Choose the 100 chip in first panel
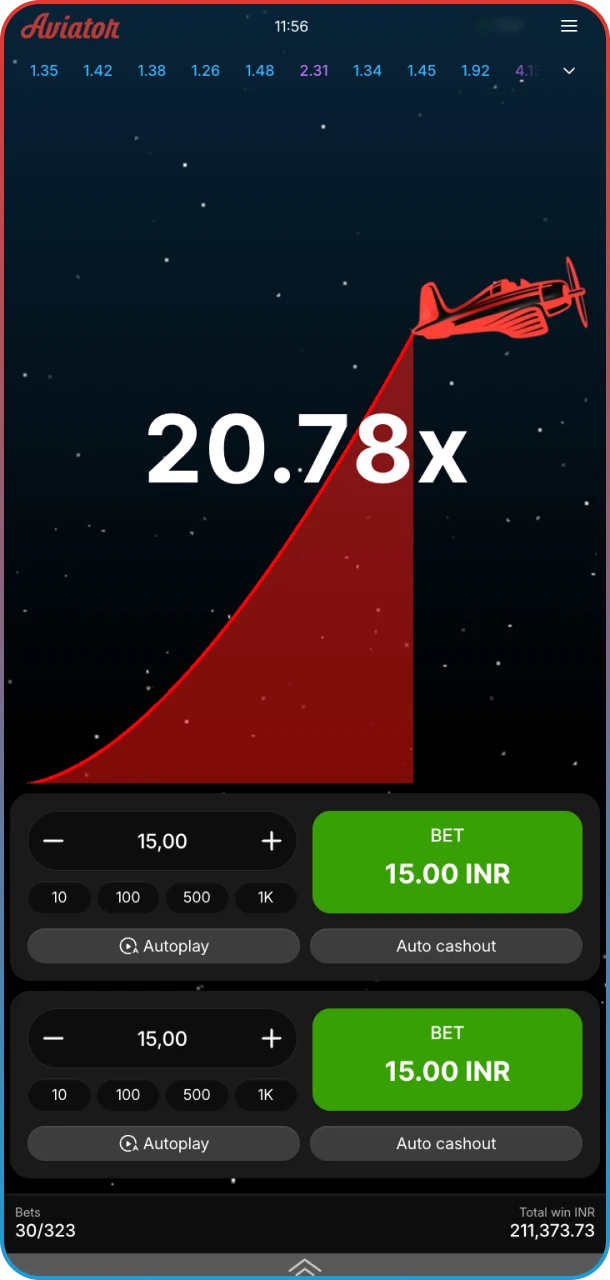The width and height of the screenshot is (610, 1280). [x=128, y=897]
